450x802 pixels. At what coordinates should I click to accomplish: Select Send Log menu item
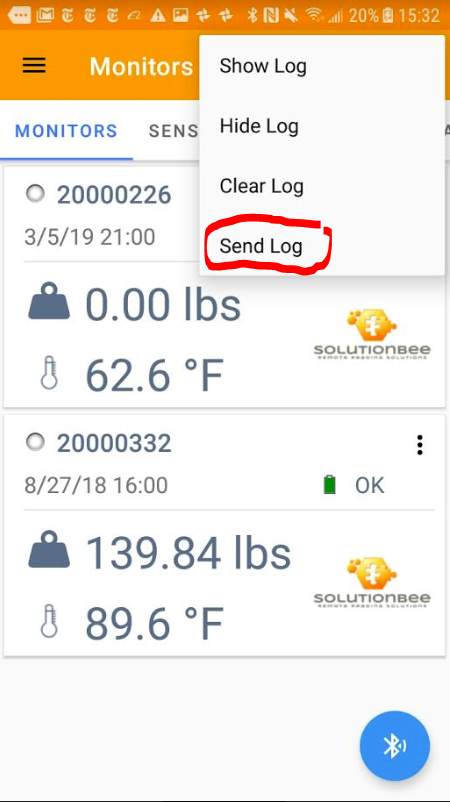pyautogui.click(x=322, y=246)
